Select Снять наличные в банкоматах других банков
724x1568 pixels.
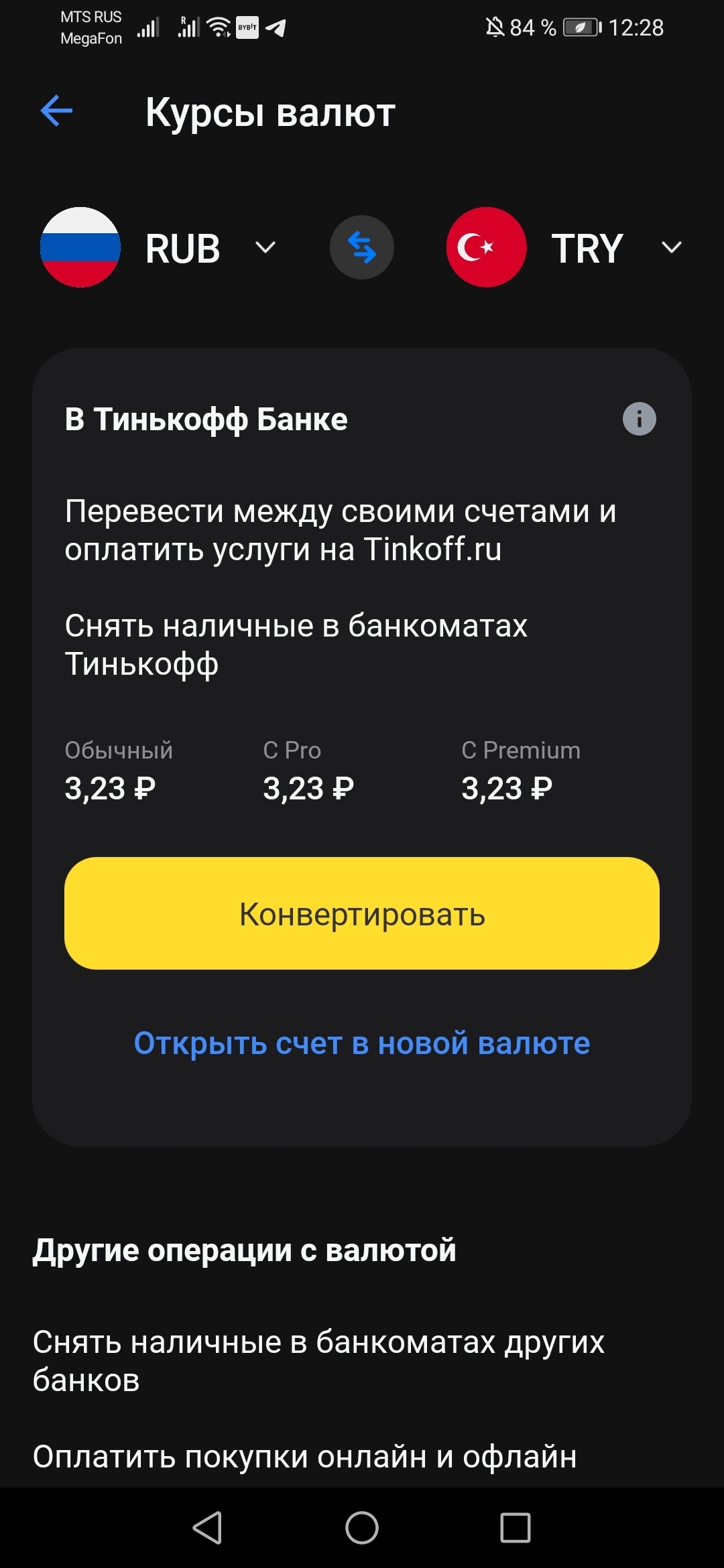coord(319,1361)
